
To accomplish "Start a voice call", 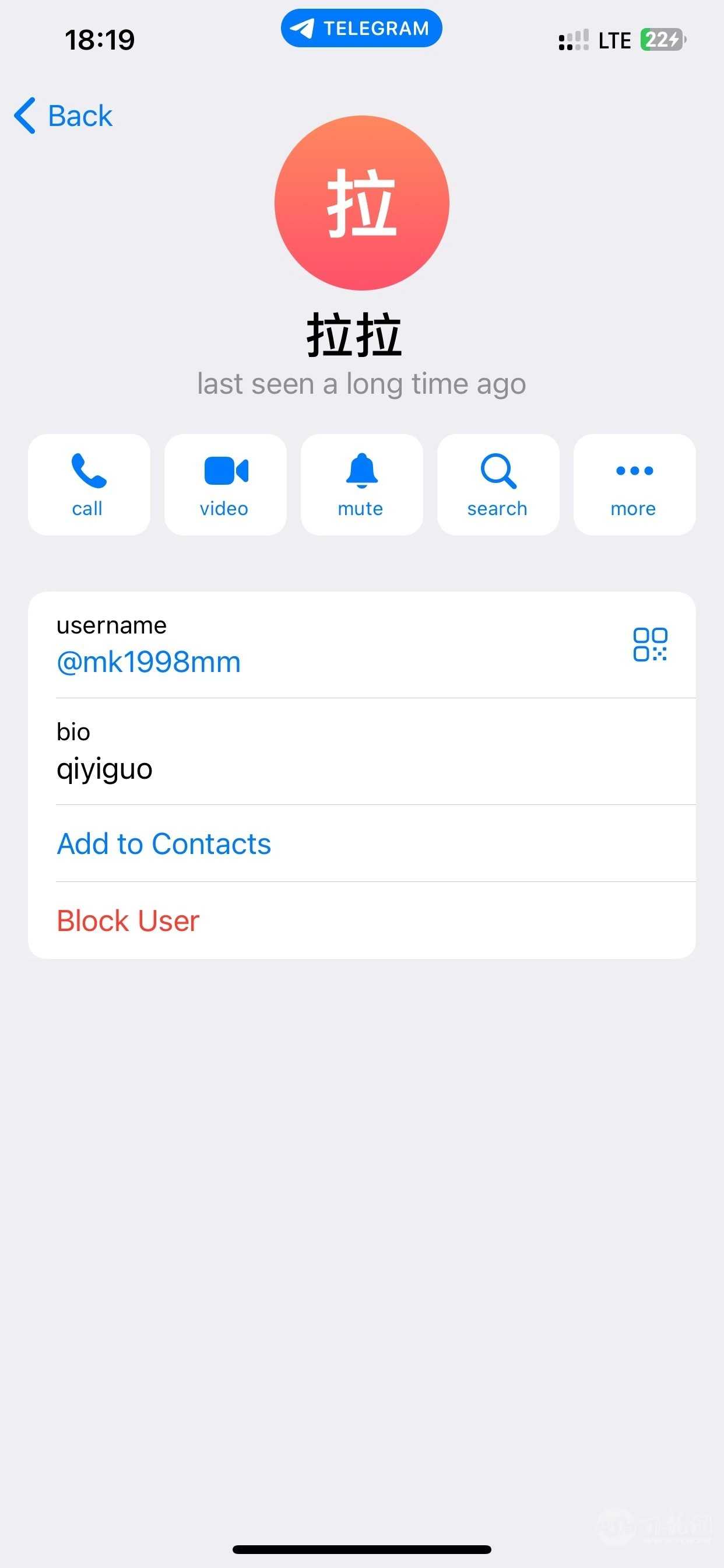I will point(89,485).
